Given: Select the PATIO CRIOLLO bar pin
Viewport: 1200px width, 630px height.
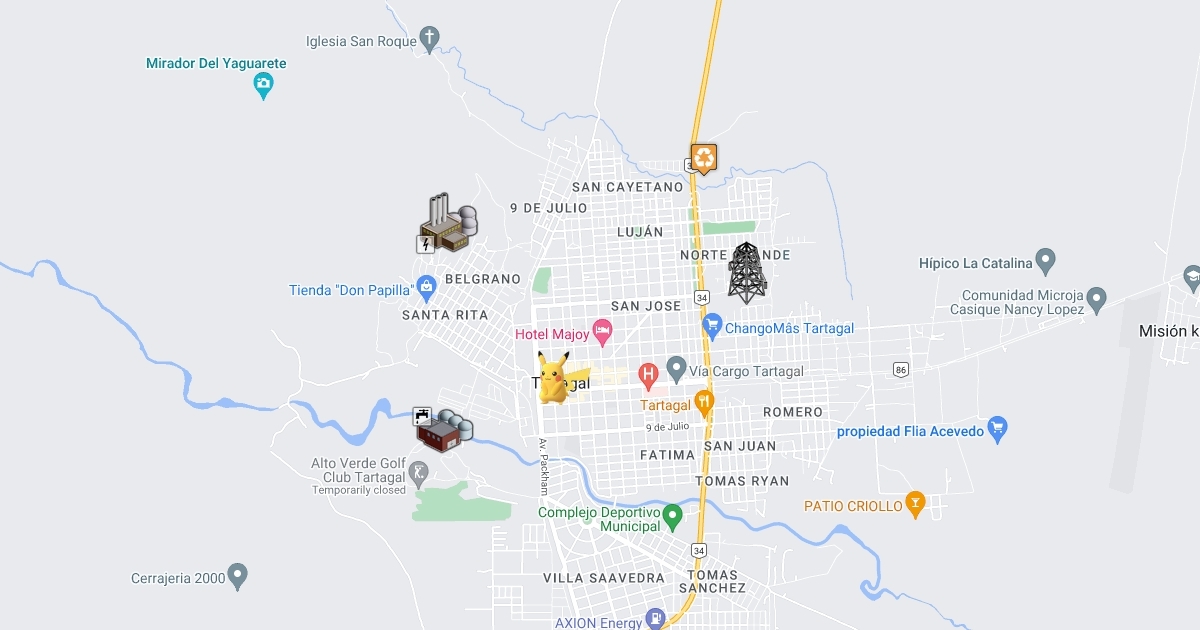Looking at the screenshot, I should (x=914, y=503).
